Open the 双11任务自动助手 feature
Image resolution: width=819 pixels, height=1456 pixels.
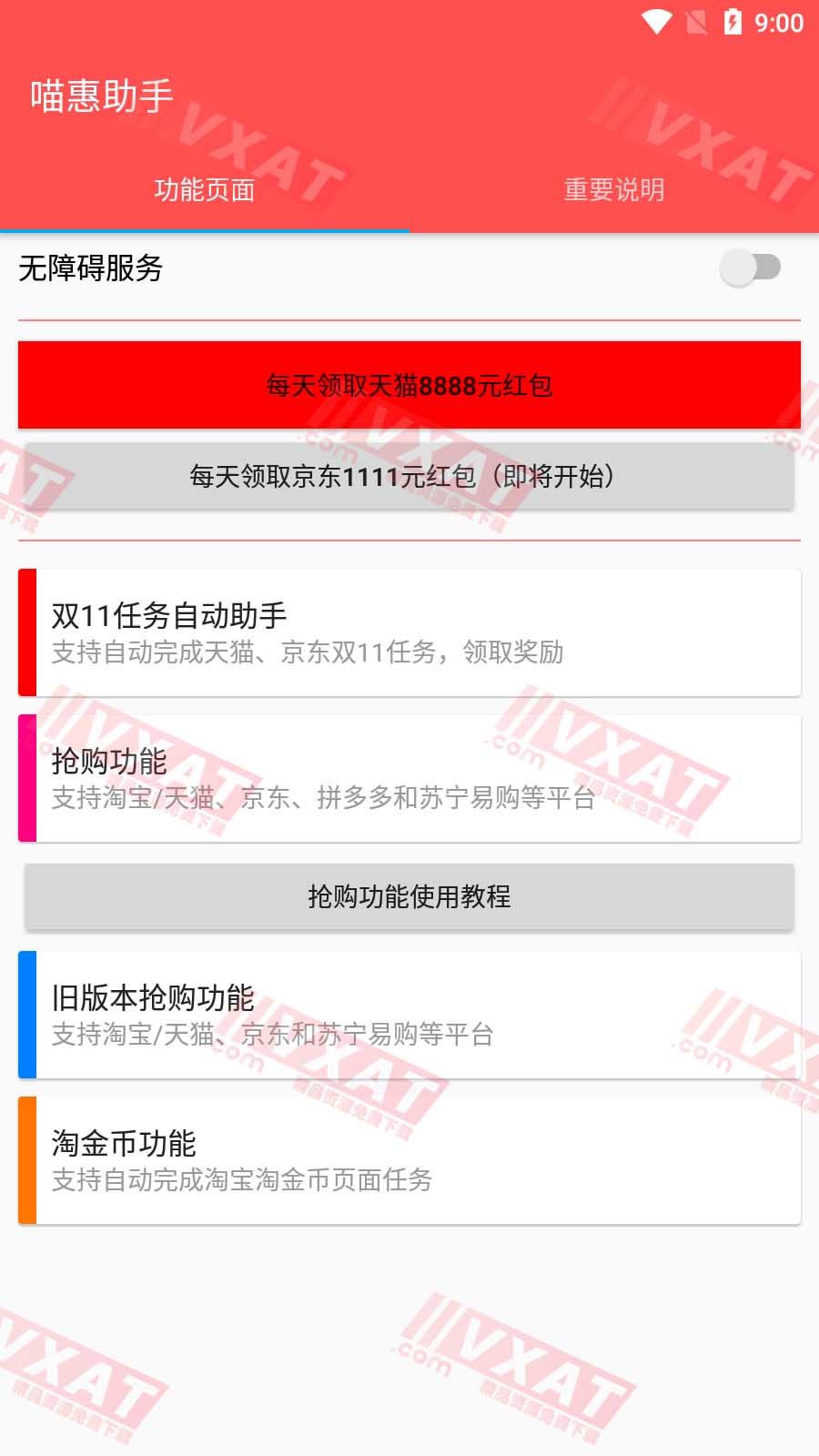[x=409, y=632]
